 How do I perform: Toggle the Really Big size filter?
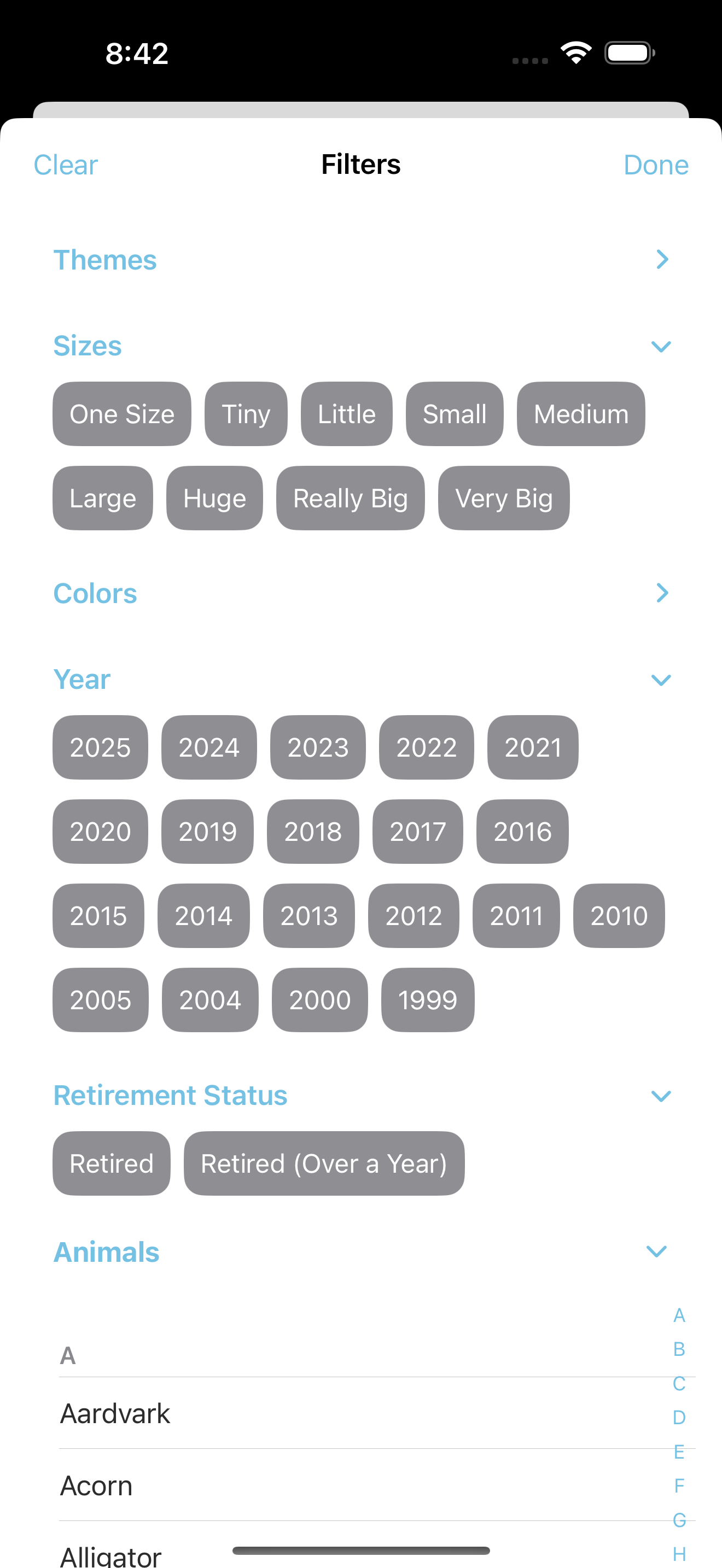pyautogui.click(x=351, y=498)
